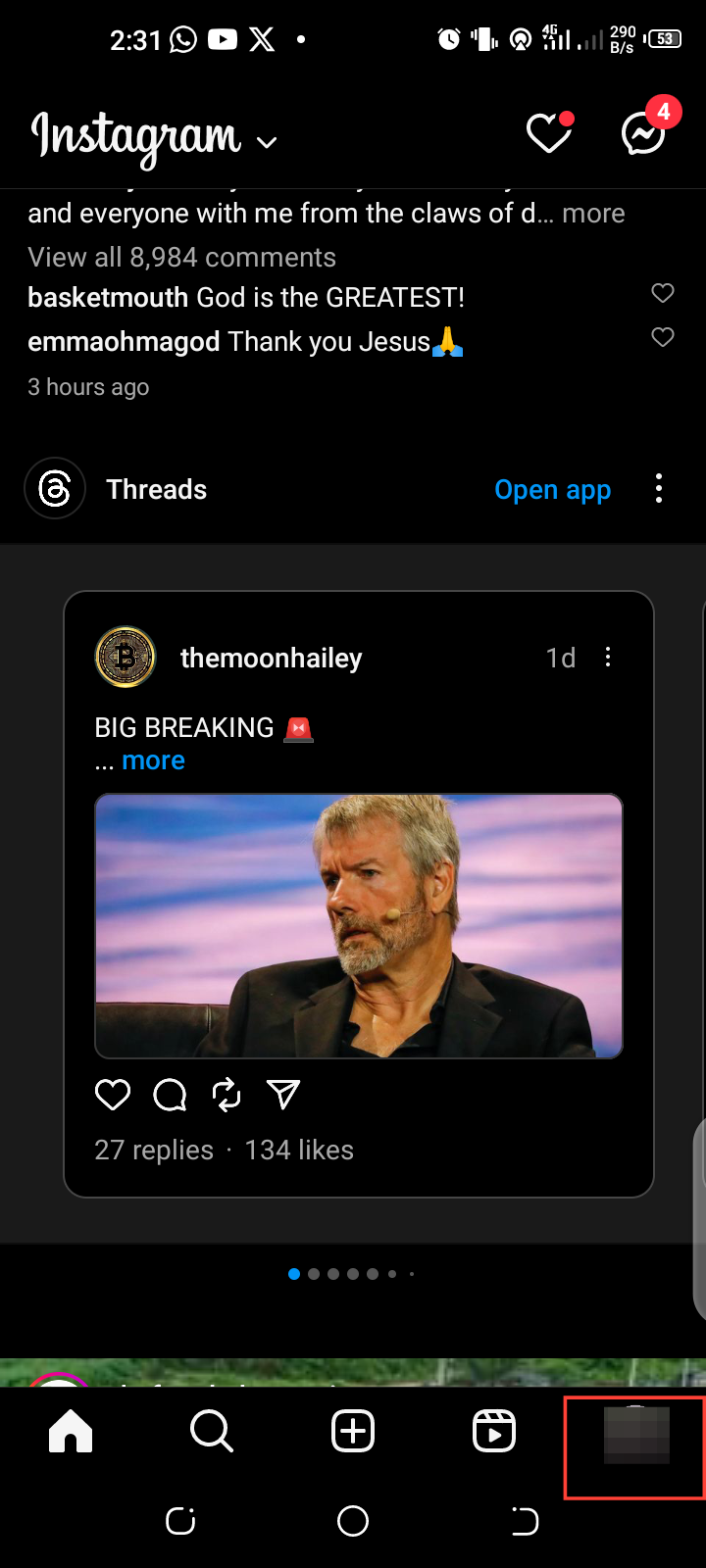This screenshot has height=1568, width=706.
Task: Switch to the Reels tab
Action: (x=494, y=1432)
